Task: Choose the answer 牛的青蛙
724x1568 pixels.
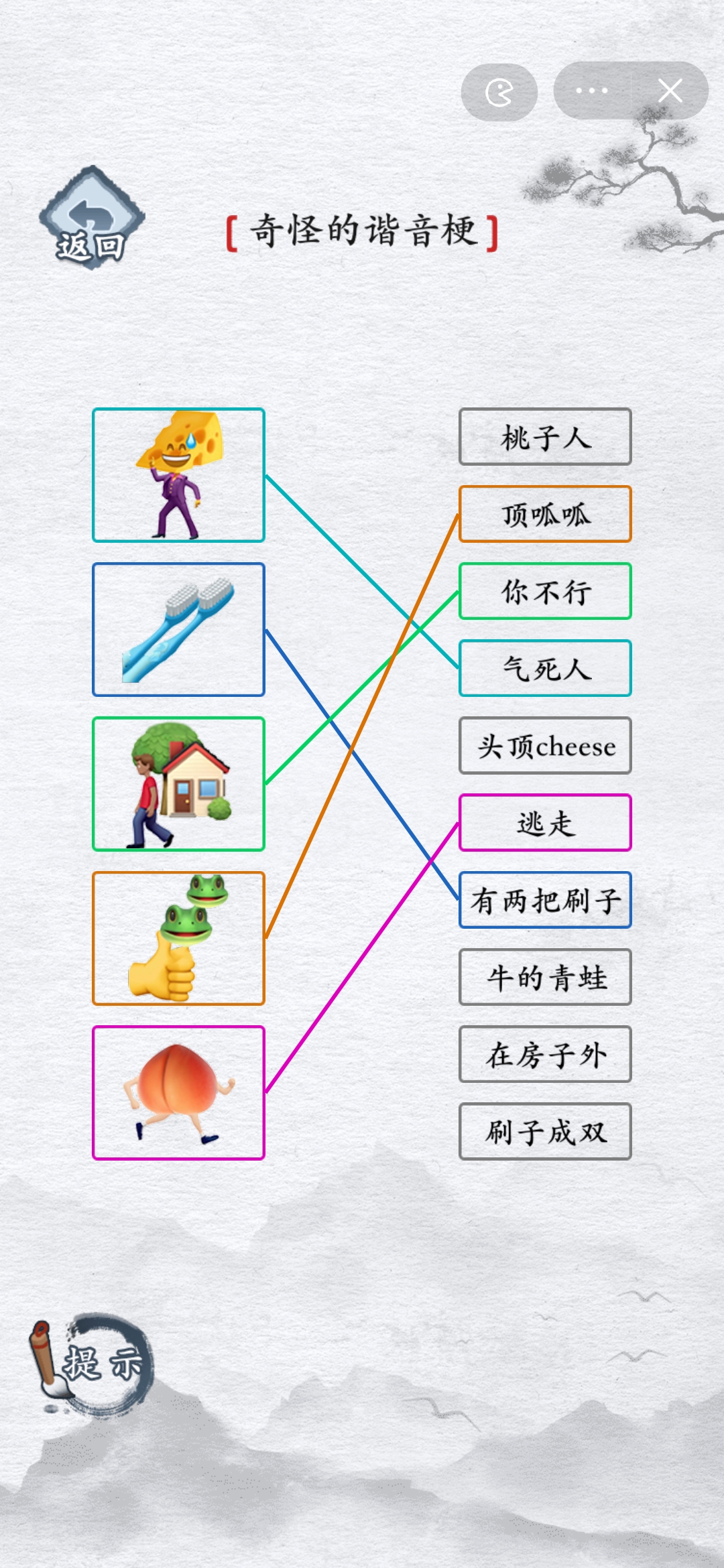Action: (x=545, y=977)
